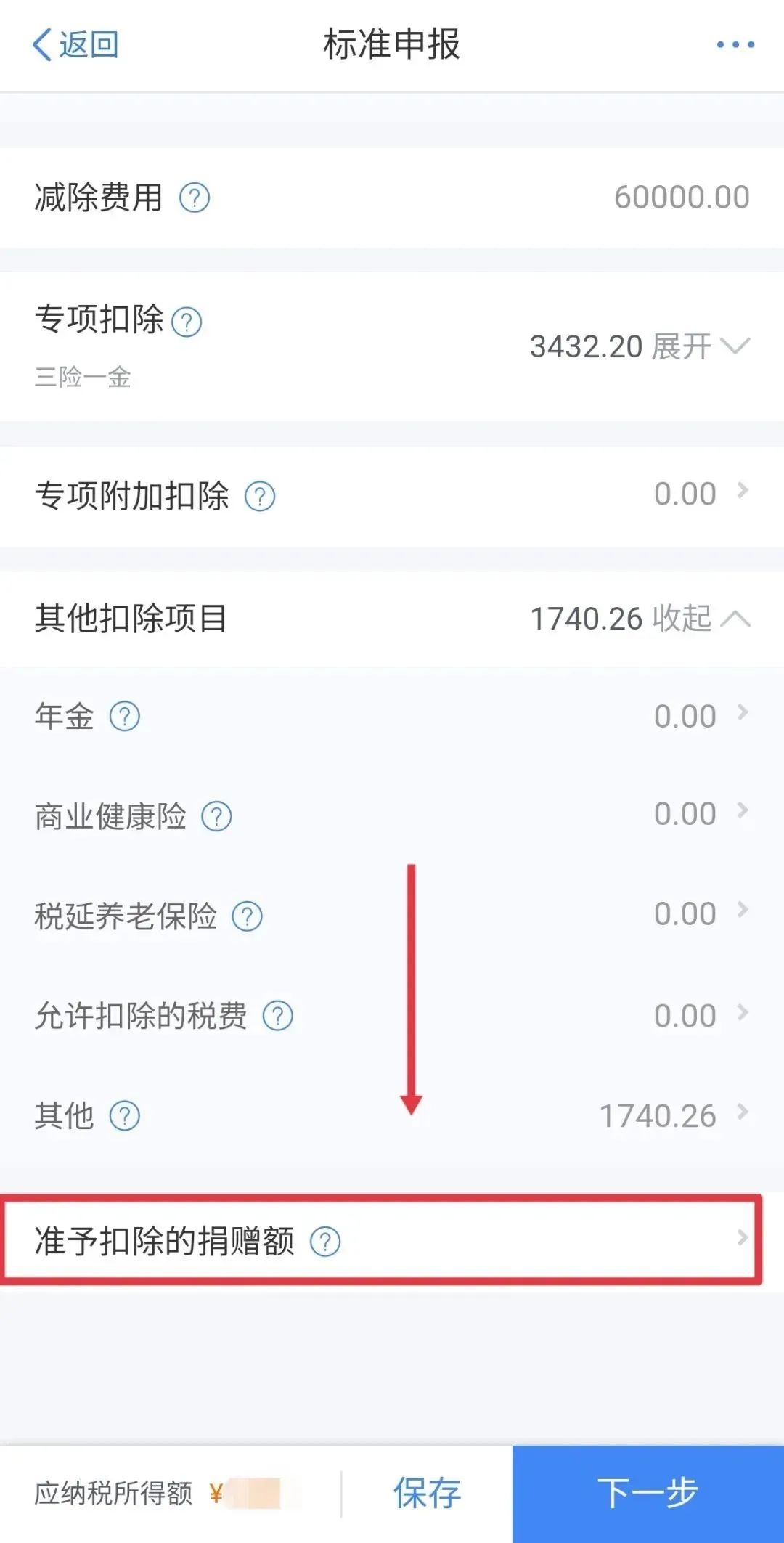Screen dimensions: 784x1543
Task: Tap help icon beside 准予扣除的捐赠额
Action: coord(325,1242)
